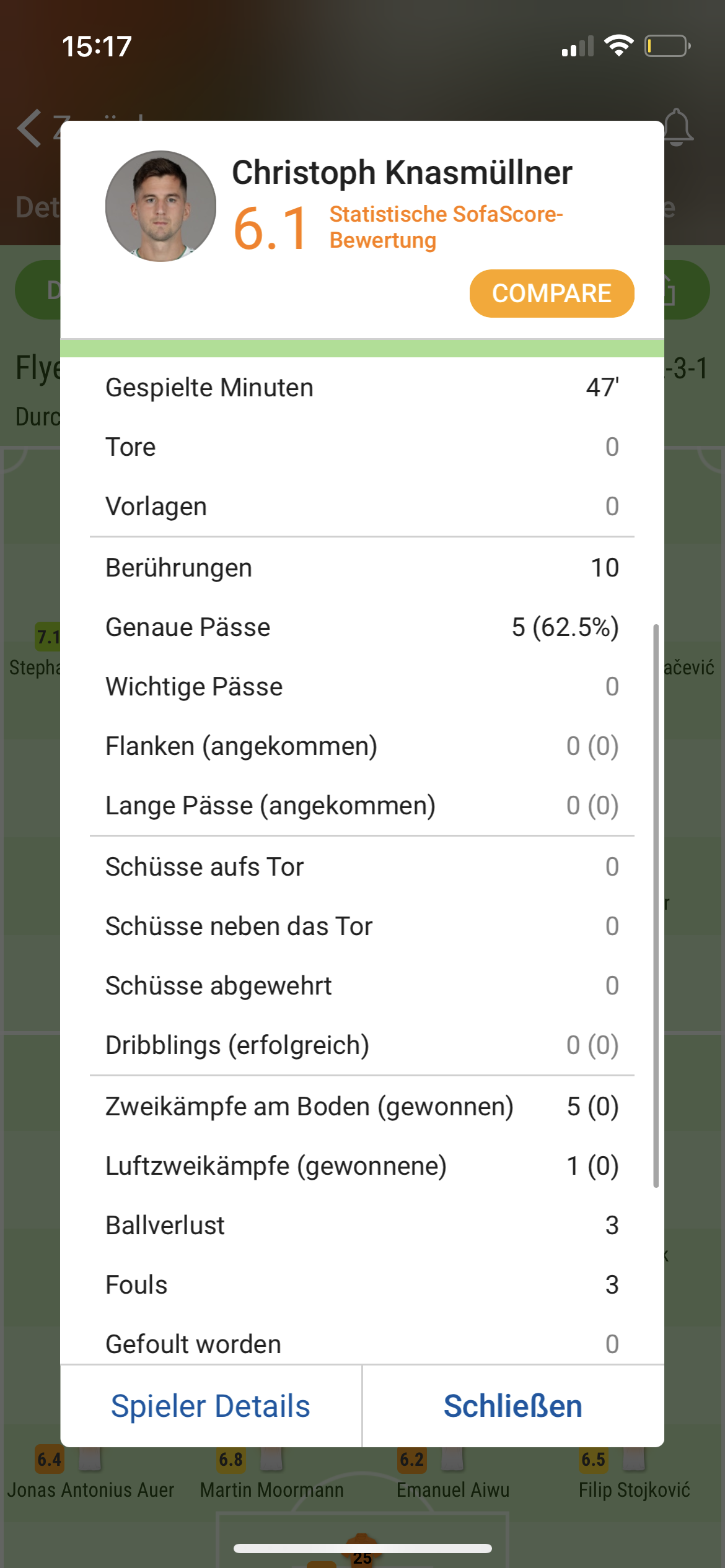Tap the COMPARE button
Screen dimensions: 725x1568
551,294
